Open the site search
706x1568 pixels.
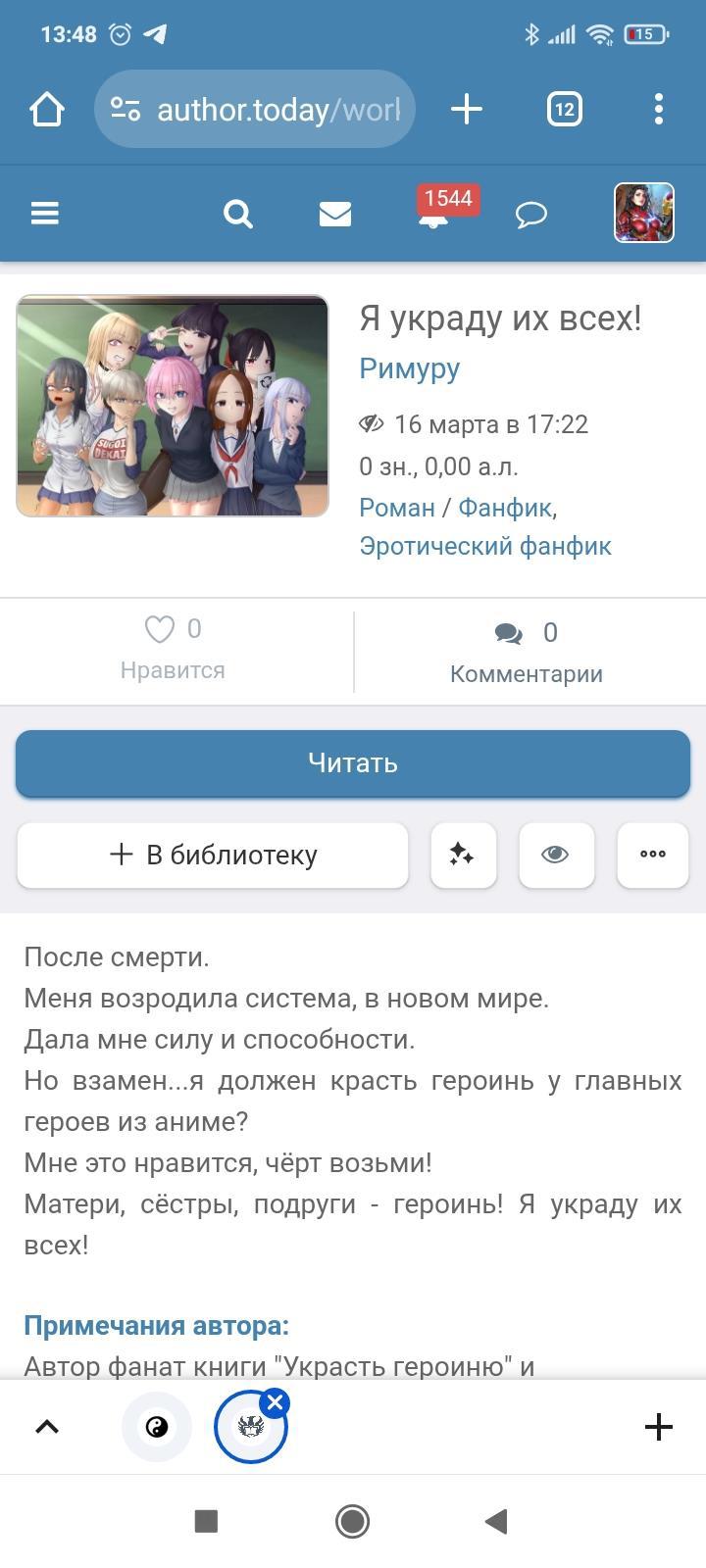click(x=237, y=213)
